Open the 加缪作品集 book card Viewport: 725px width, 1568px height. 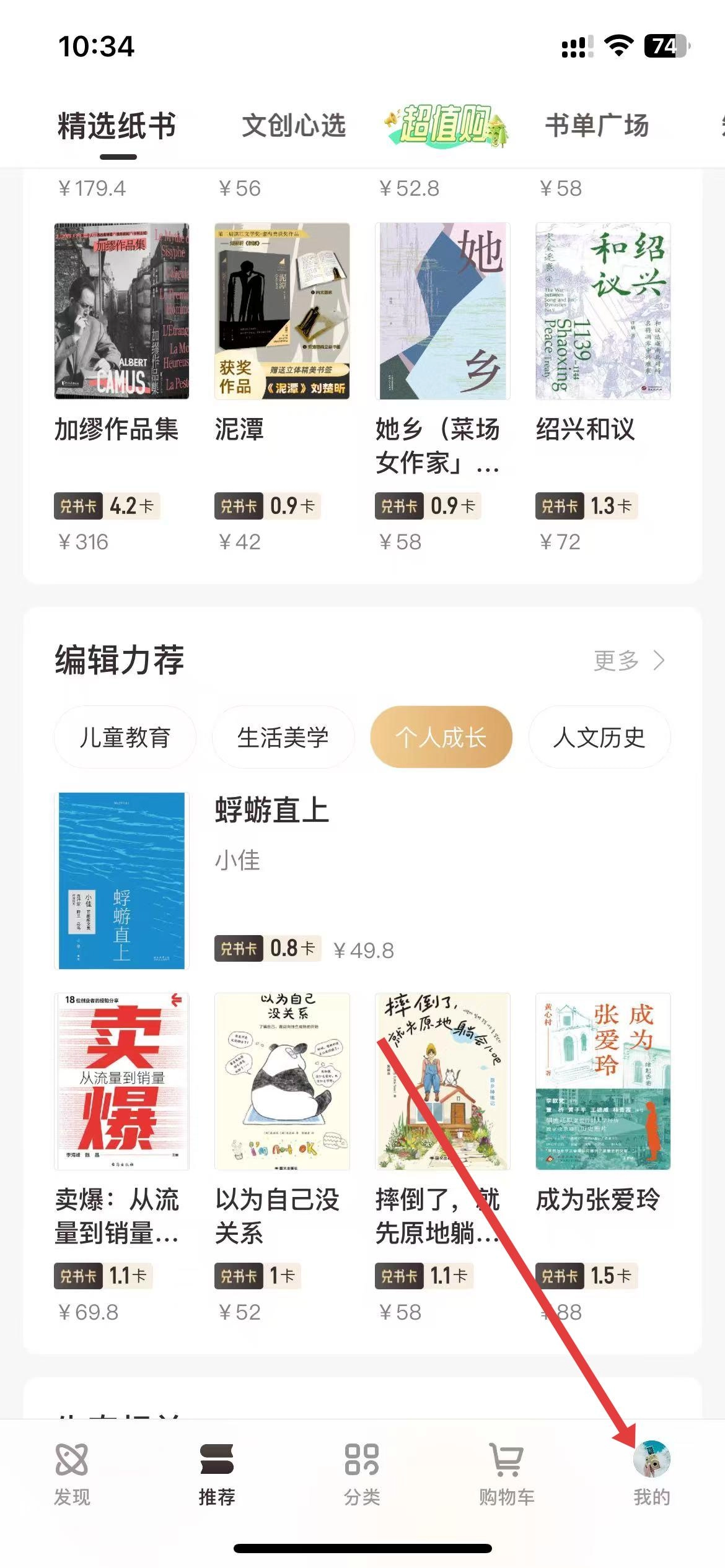[121, 311]
